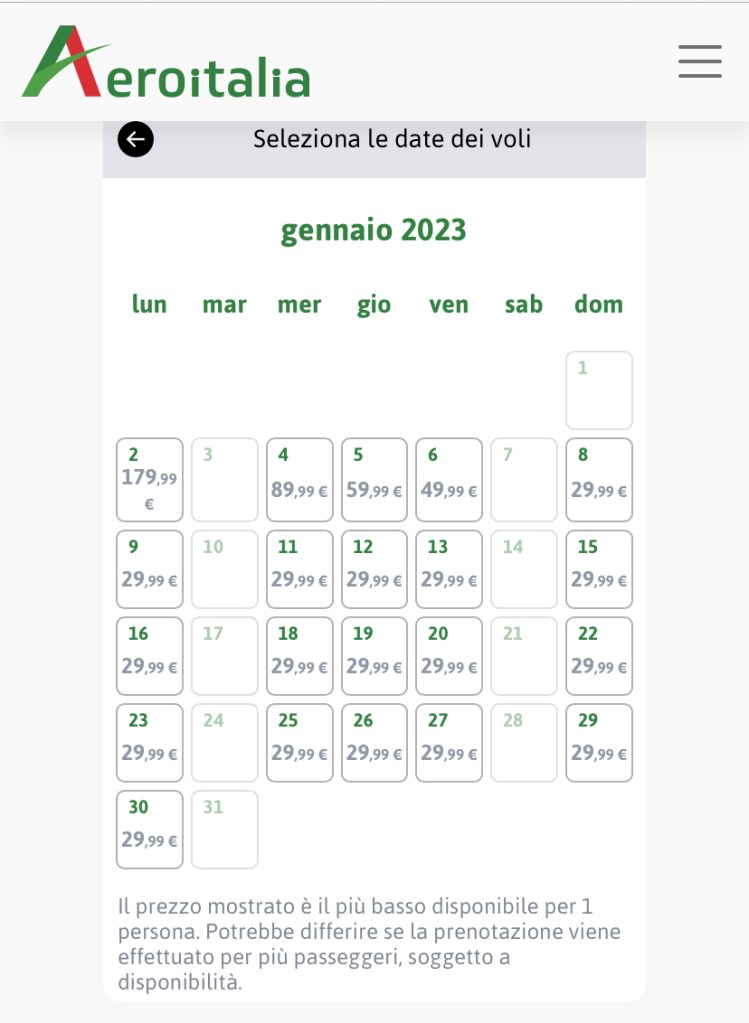Pick Sunday January 22

[599, 656]
